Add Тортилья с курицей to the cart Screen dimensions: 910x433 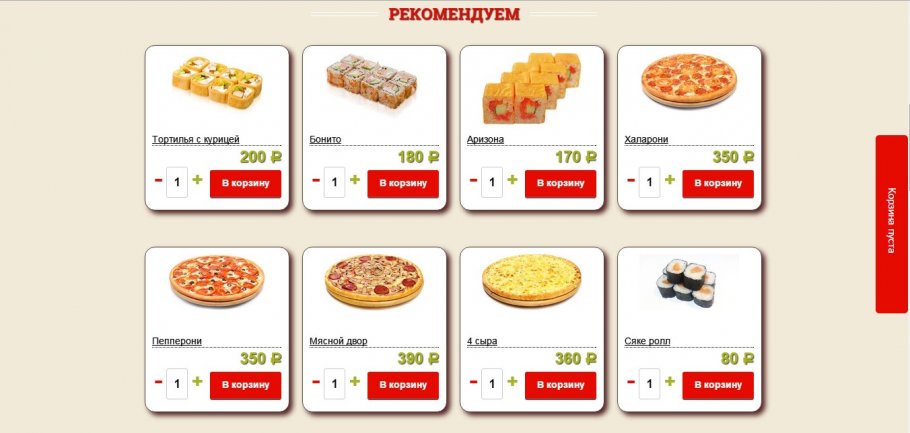click(x=245, y=184)
